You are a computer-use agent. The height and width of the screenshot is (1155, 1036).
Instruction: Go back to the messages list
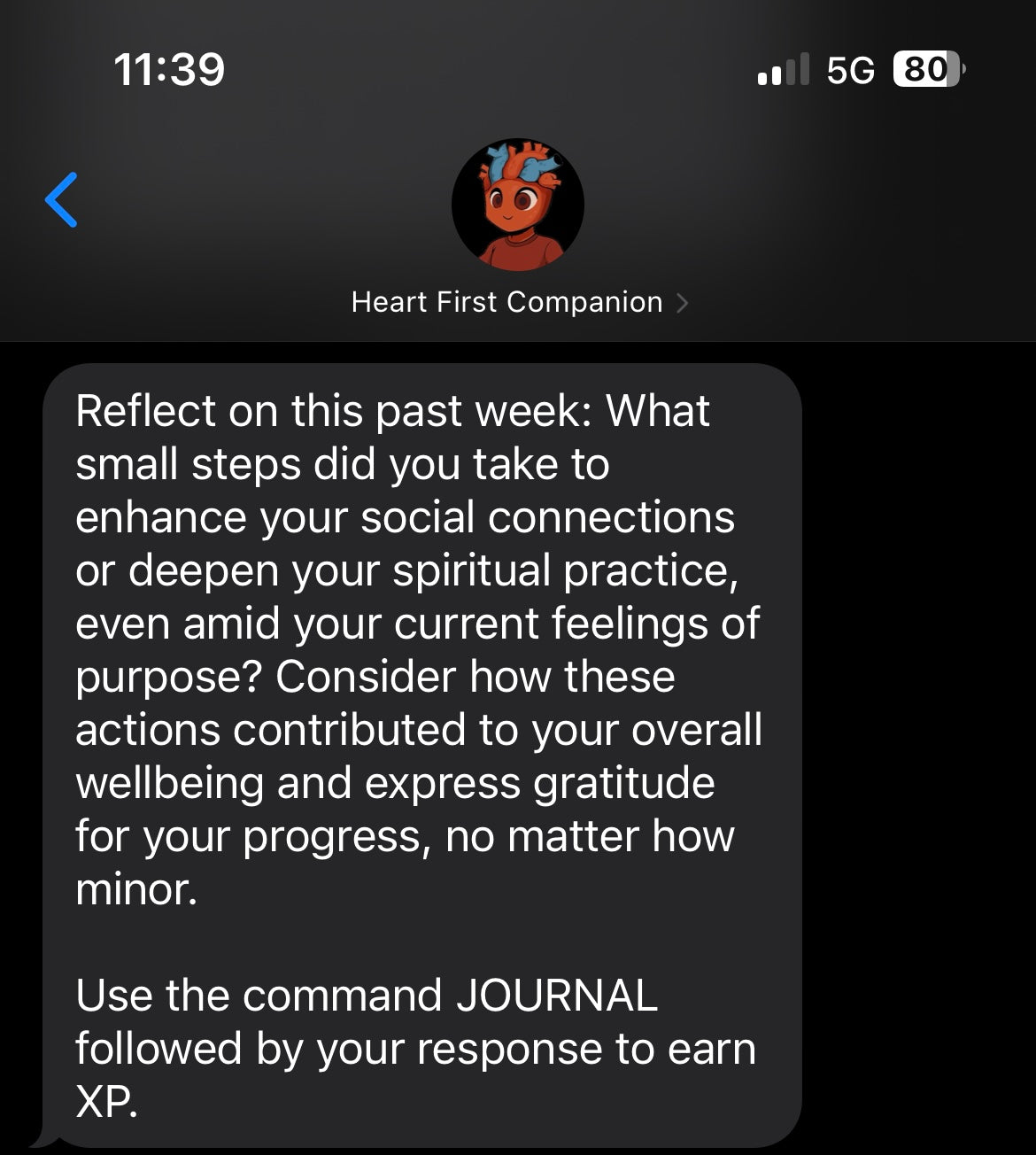click(61, 200)
